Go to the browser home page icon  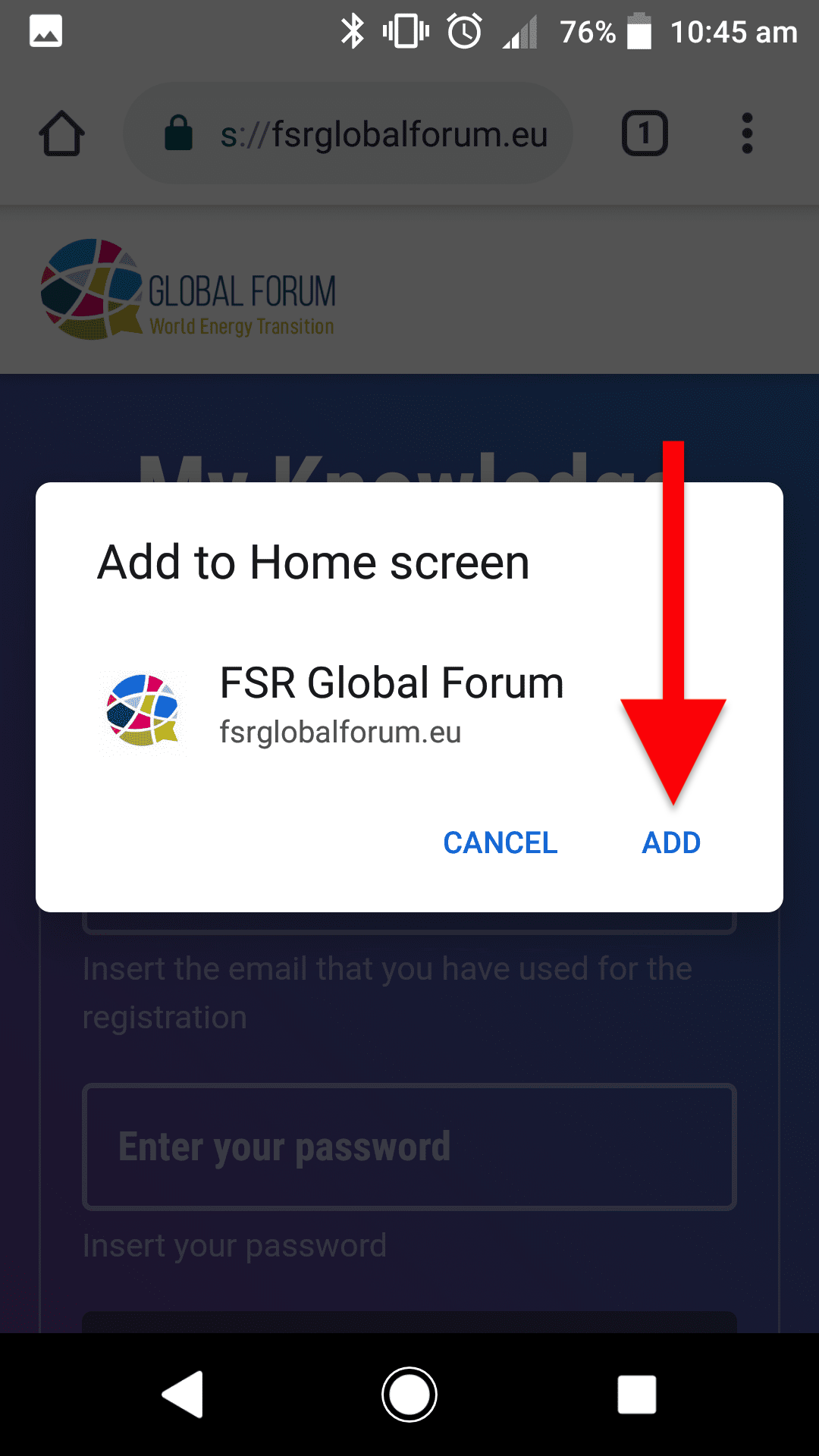[61, 133]
